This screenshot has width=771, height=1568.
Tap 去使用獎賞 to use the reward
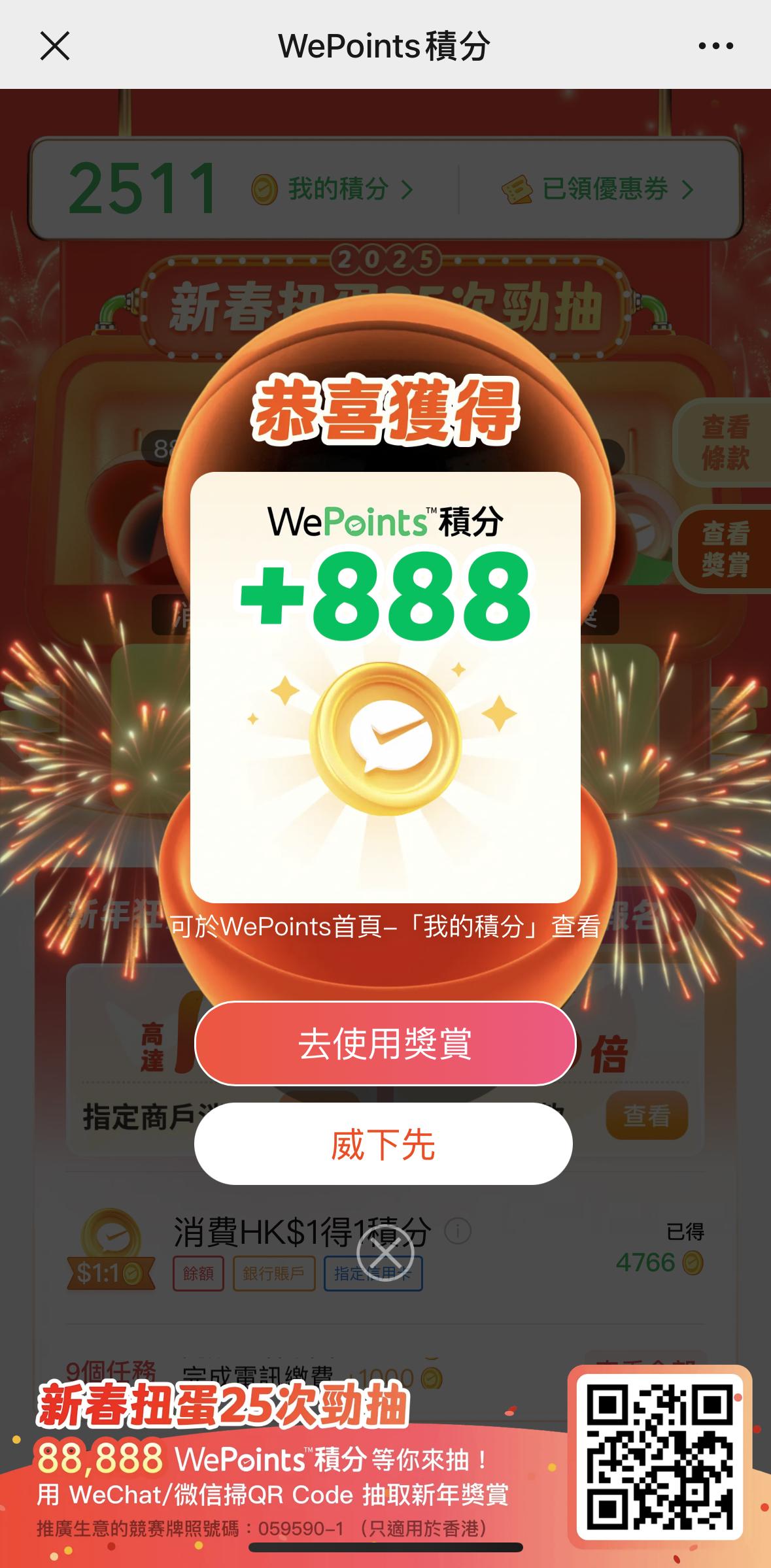pyautogui.click(x=385, y=1043)
